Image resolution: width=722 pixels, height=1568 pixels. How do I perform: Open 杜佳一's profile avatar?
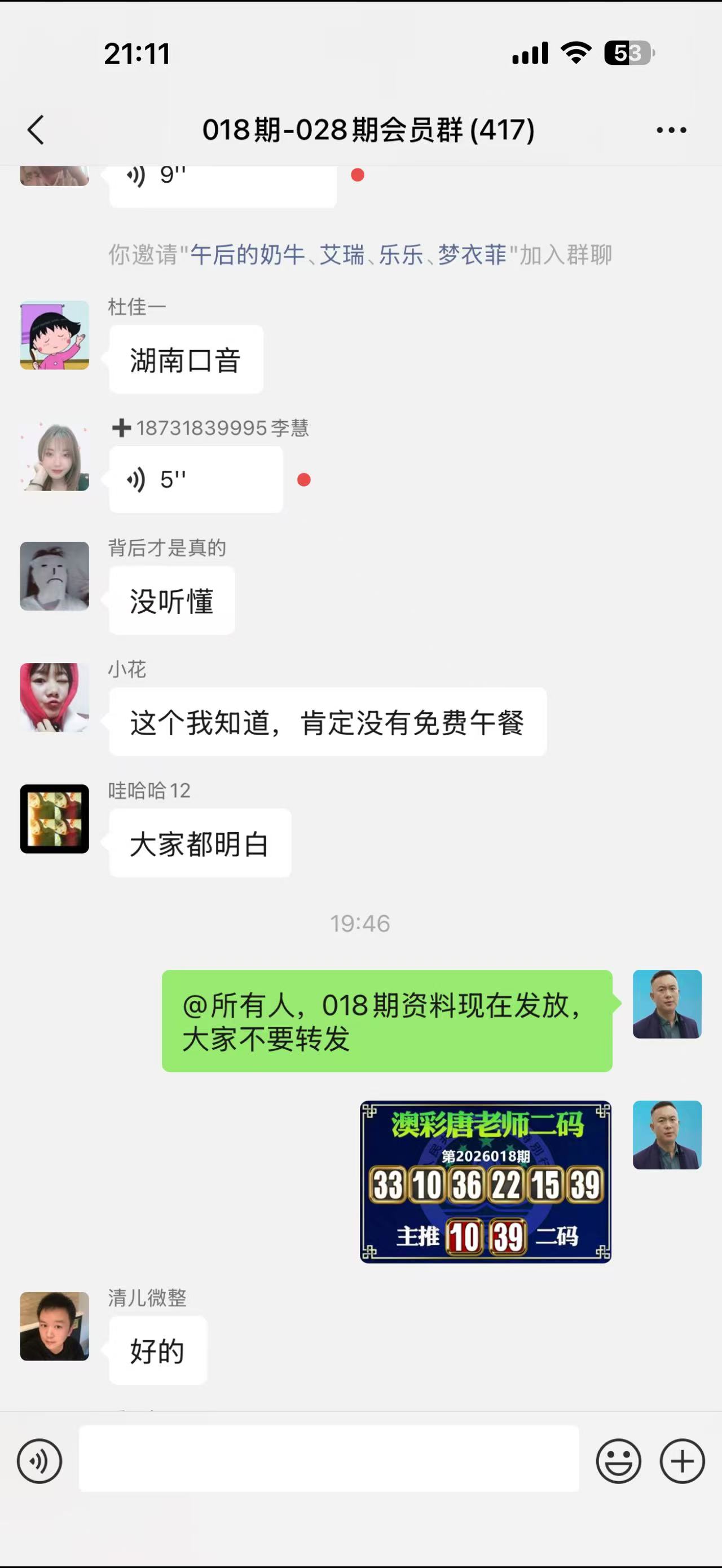pyautogui.click(x=55, y=335)
